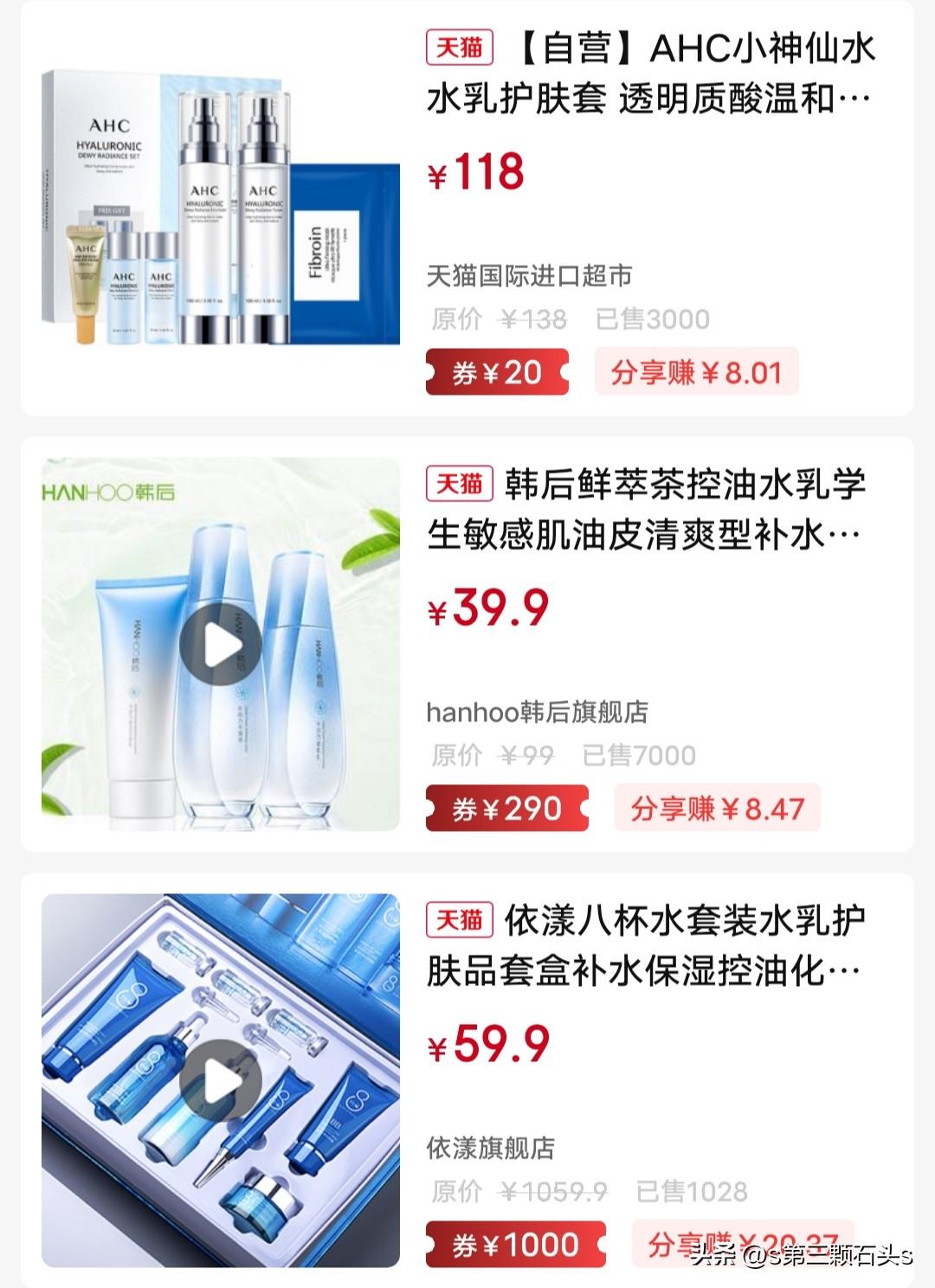Open the AHC小神仙水 product card

point(649,74)
